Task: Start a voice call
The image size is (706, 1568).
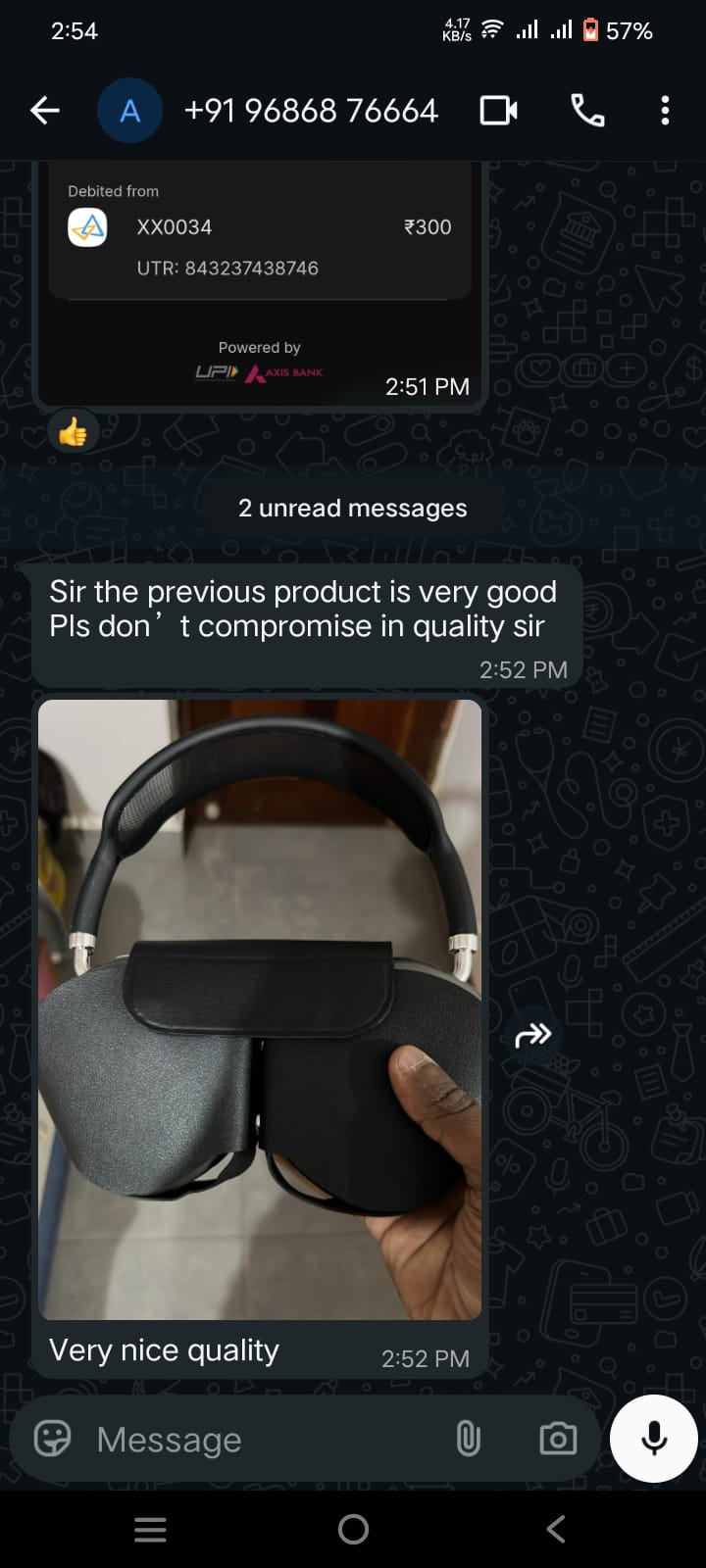Action: click(587, 111)
